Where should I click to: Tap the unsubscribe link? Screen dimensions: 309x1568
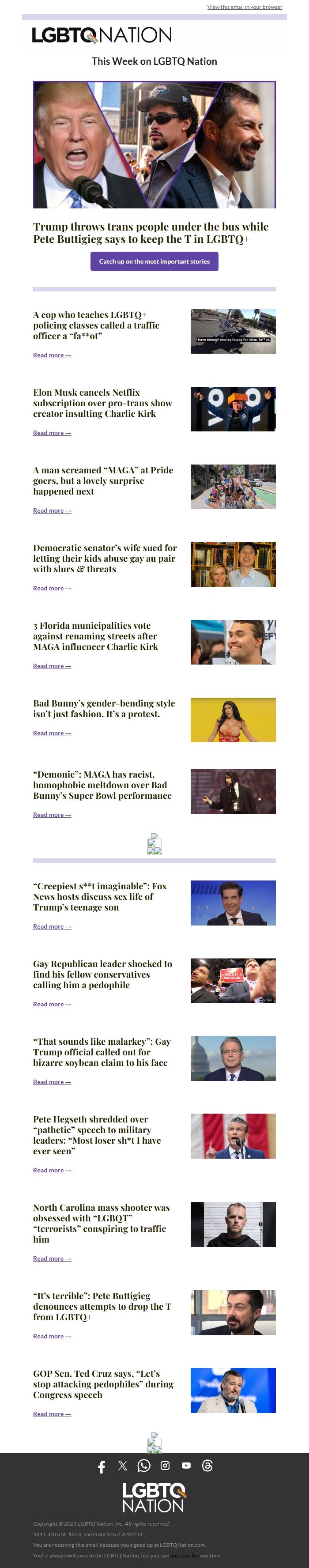185,1555
